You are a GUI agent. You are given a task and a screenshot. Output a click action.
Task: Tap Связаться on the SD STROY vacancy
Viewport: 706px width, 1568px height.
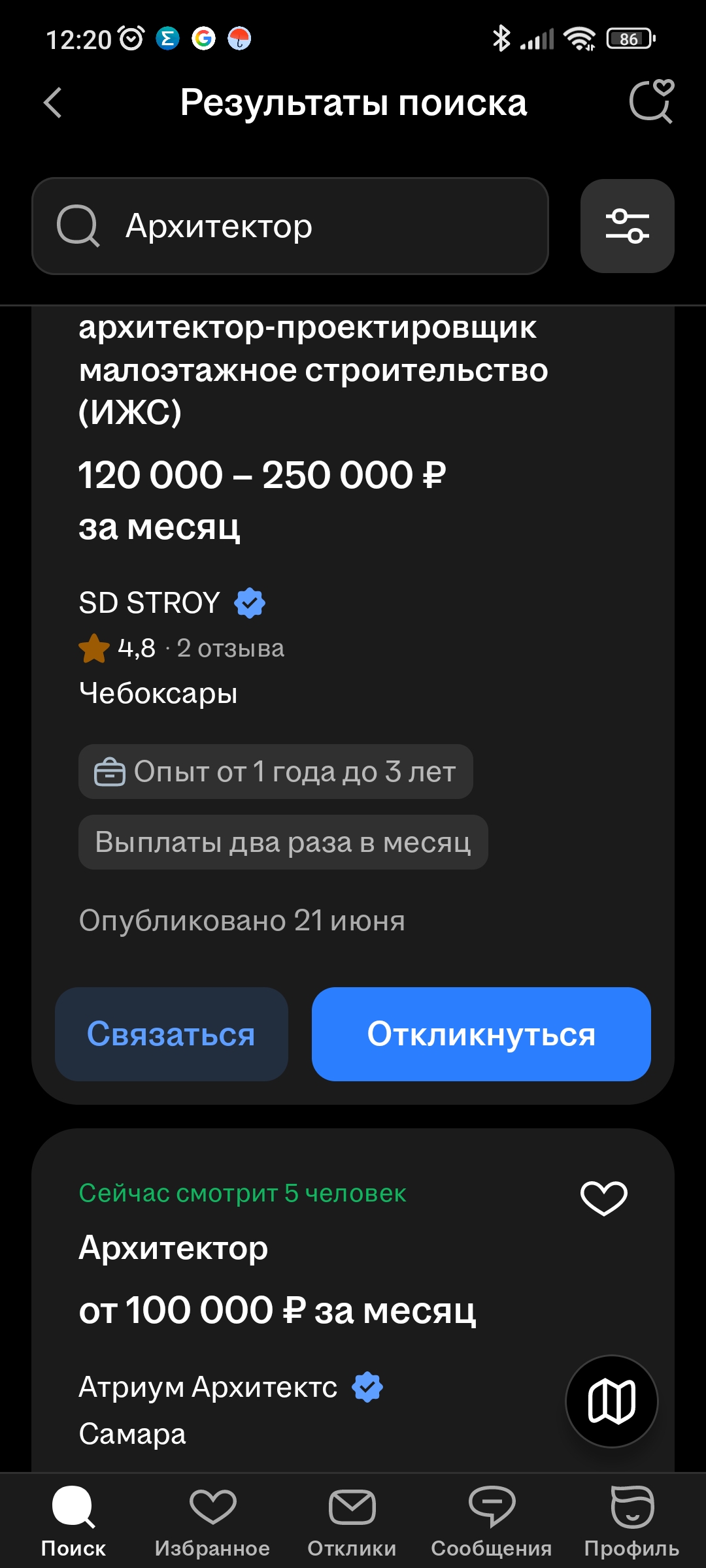[171, 1034]
